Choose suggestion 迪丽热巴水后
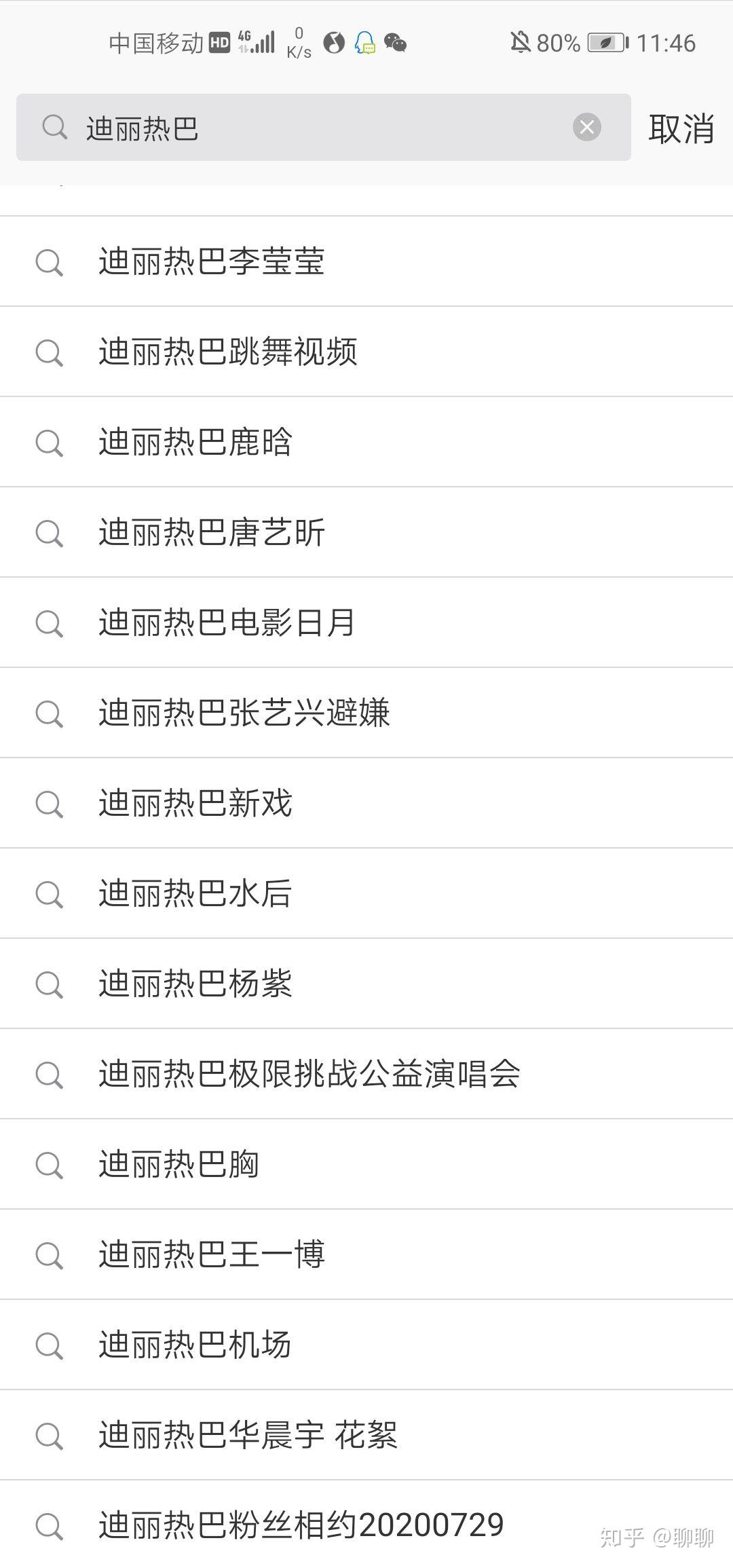The width and height of the screenshot is (733, 1568). 366,893
